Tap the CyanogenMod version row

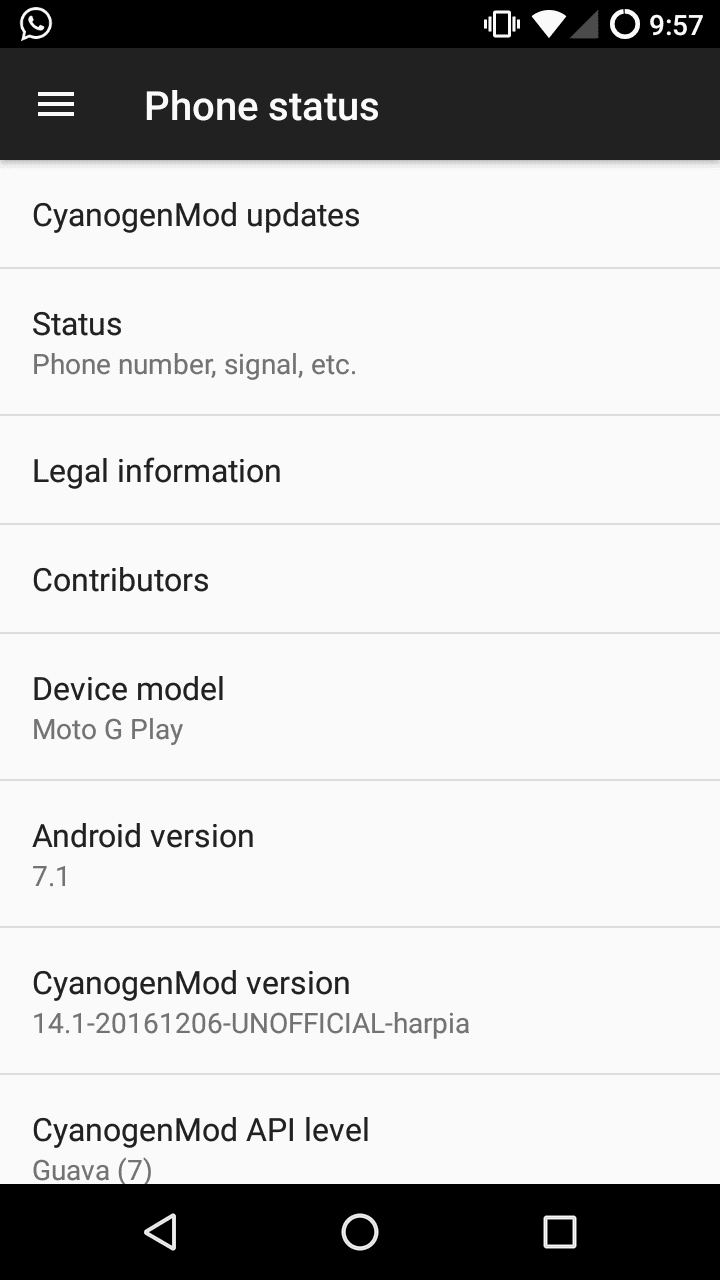[x=360, y=1001]
